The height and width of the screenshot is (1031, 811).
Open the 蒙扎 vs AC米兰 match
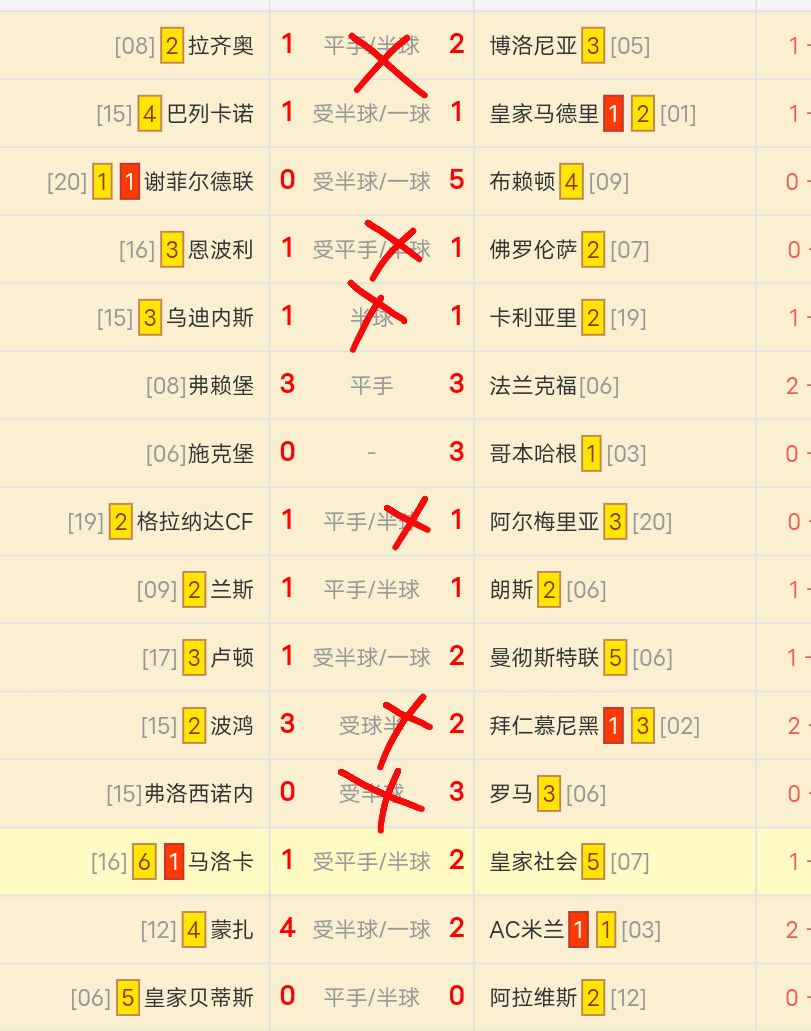tap(372, 929)
